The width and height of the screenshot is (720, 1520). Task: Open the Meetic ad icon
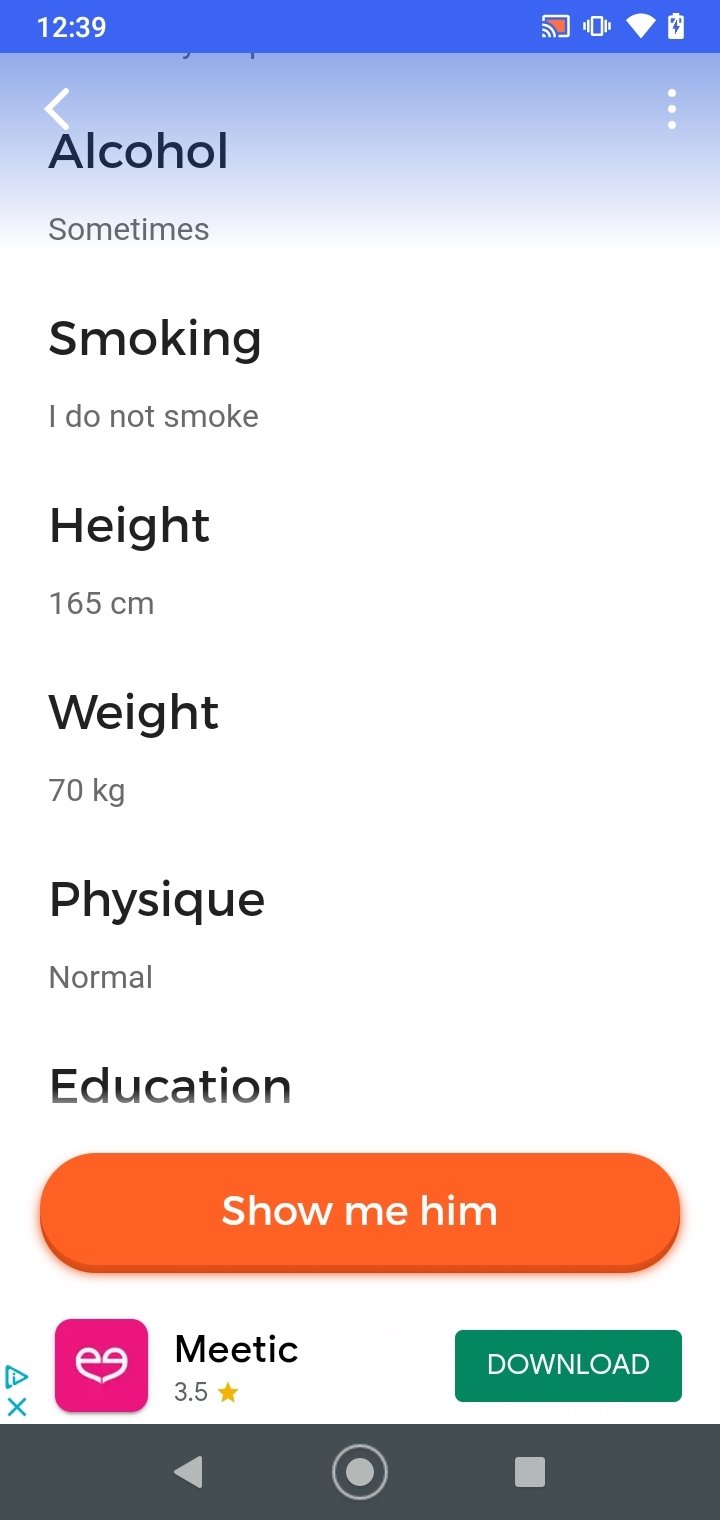[x=101, y=1365]
